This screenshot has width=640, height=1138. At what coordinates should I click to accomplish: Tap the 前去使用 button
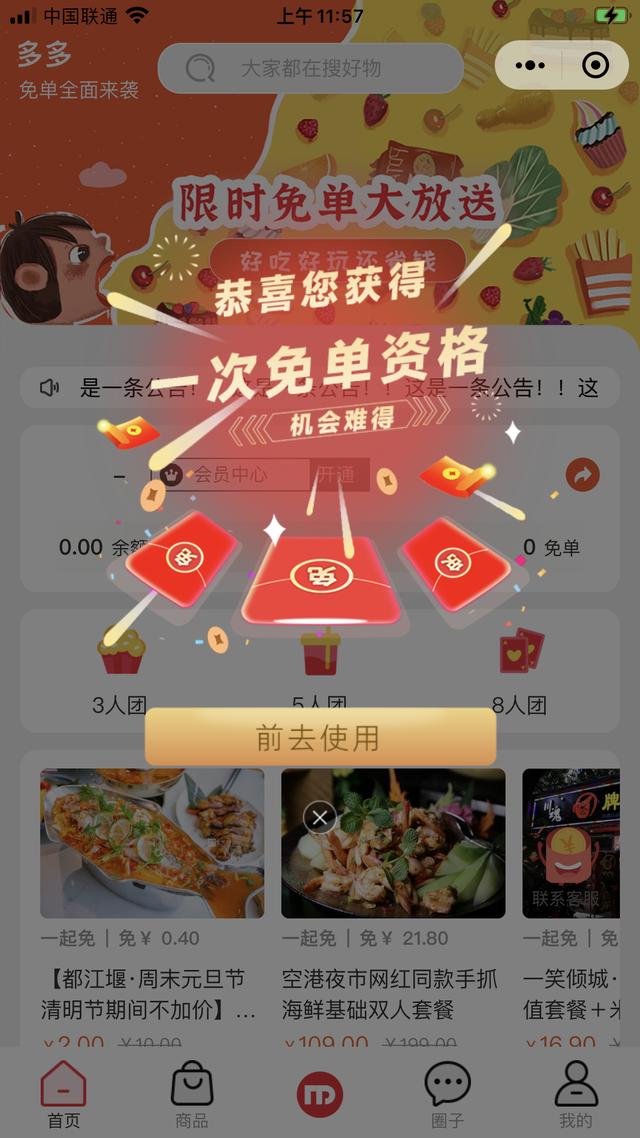(x=320, y=738)
